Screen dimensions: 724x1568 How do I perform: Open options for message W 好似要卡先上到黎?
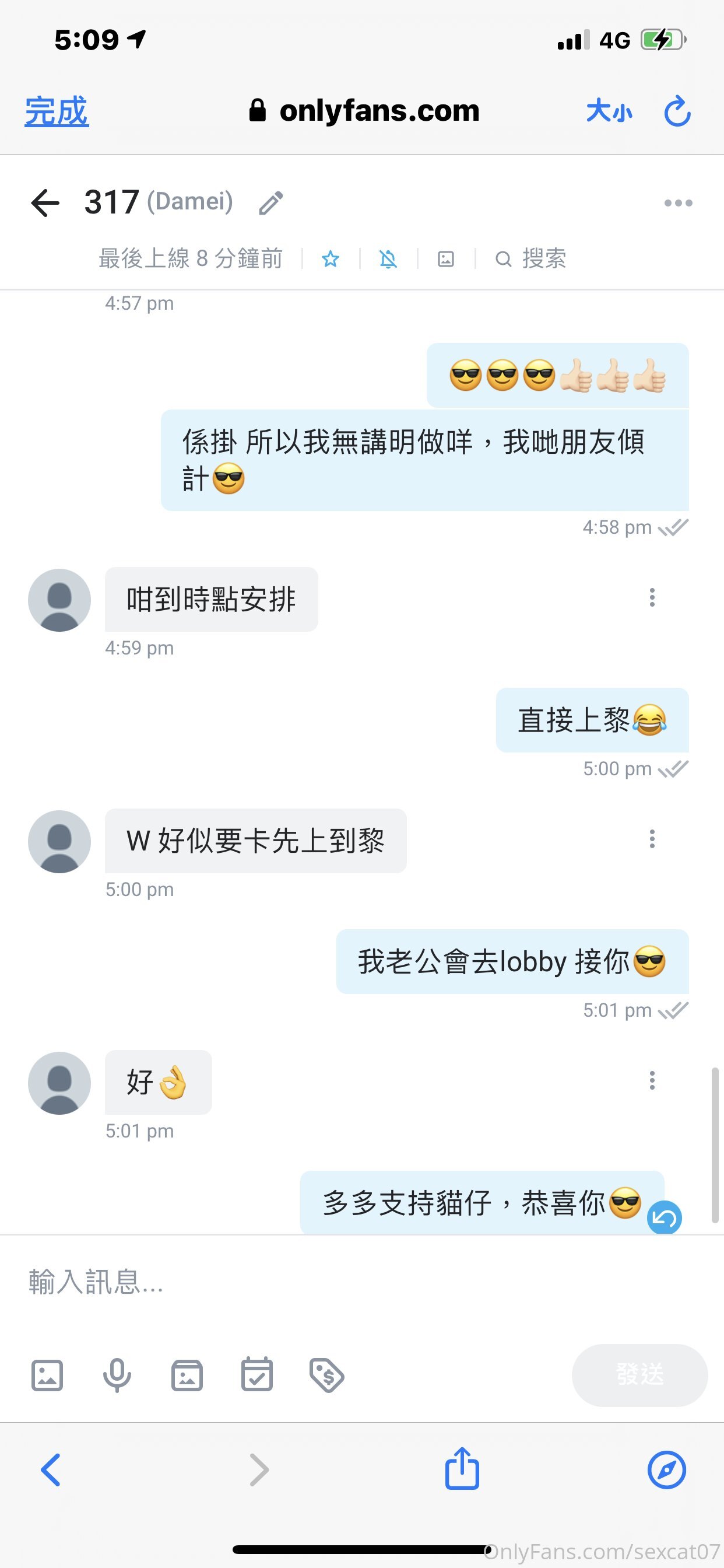[652, 839]
